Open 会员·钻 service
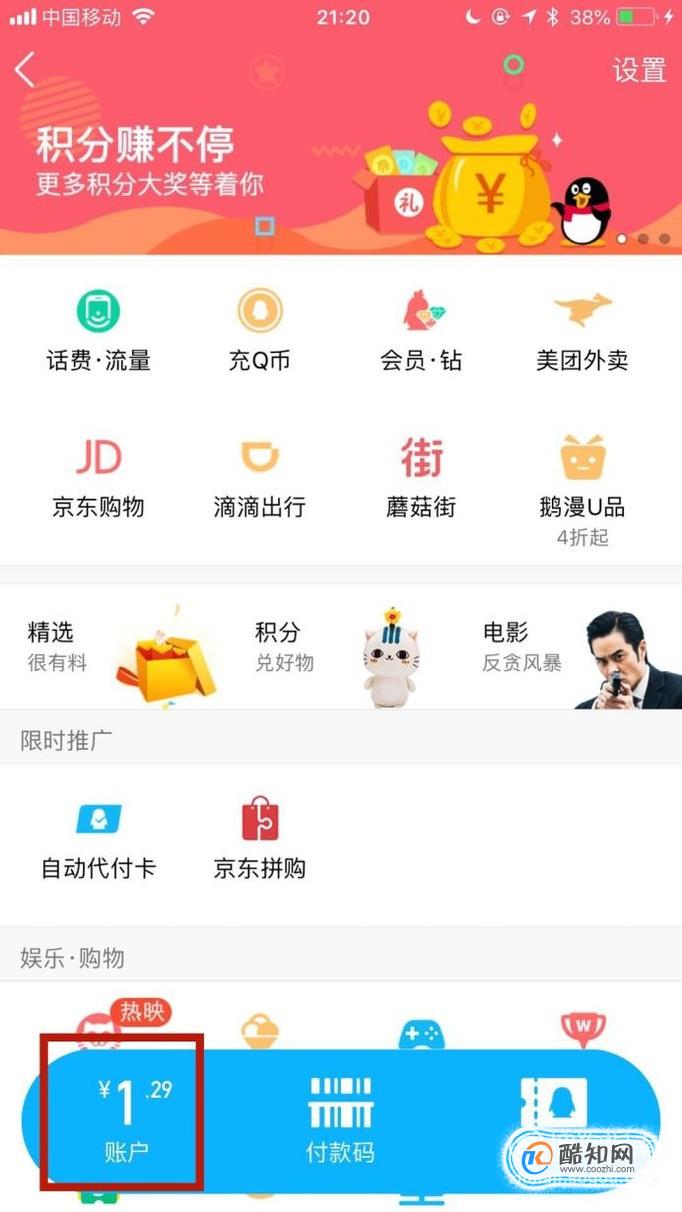This screenshot has width=682, height=1212. pos(421,331)
